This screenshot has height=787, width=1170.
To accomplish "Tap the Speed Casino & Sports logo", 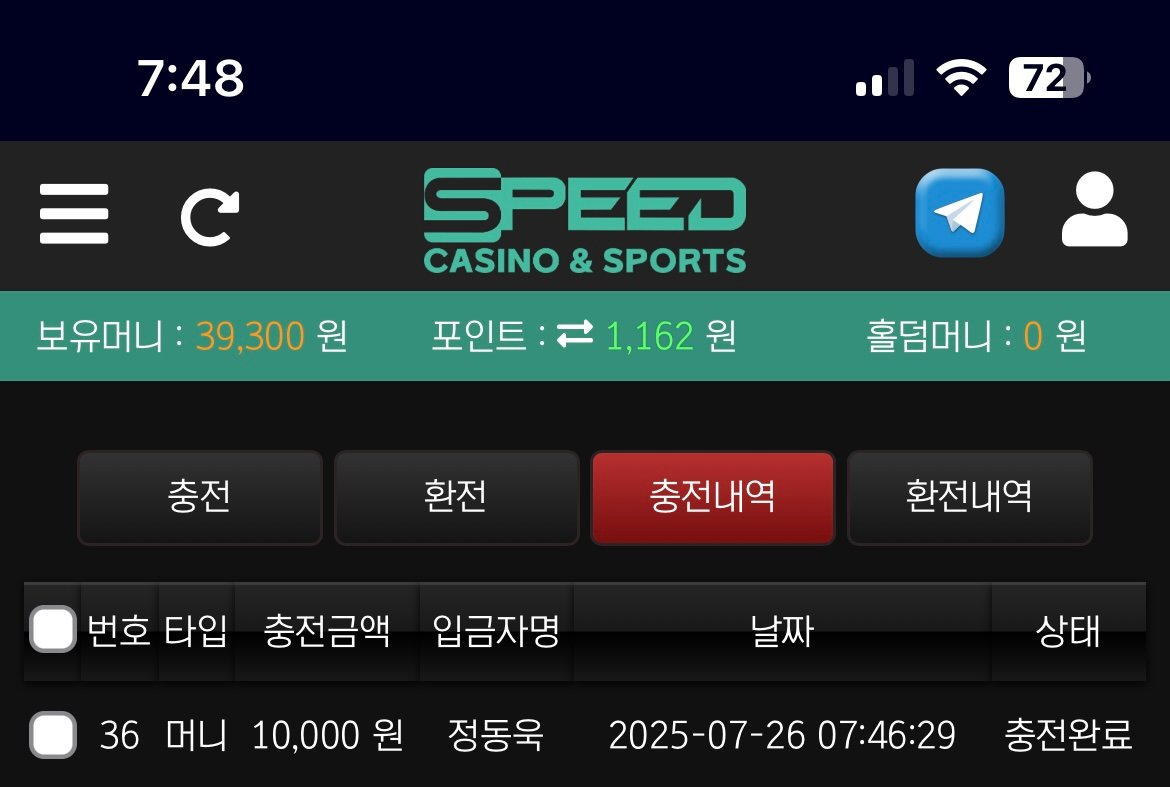I will [585, 221].
